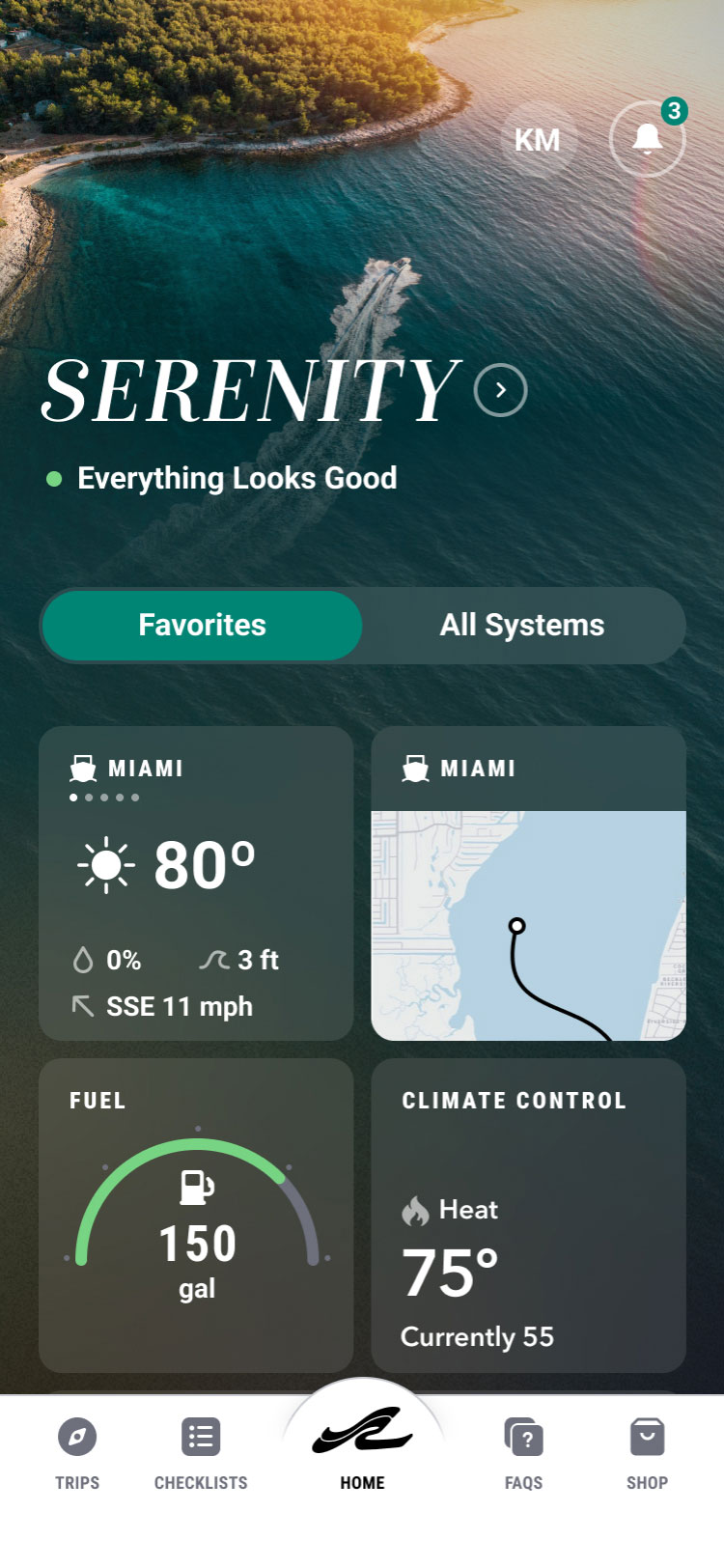Open the KM profile avatar
Screen dimensions: 724x1568
point(538,140)
